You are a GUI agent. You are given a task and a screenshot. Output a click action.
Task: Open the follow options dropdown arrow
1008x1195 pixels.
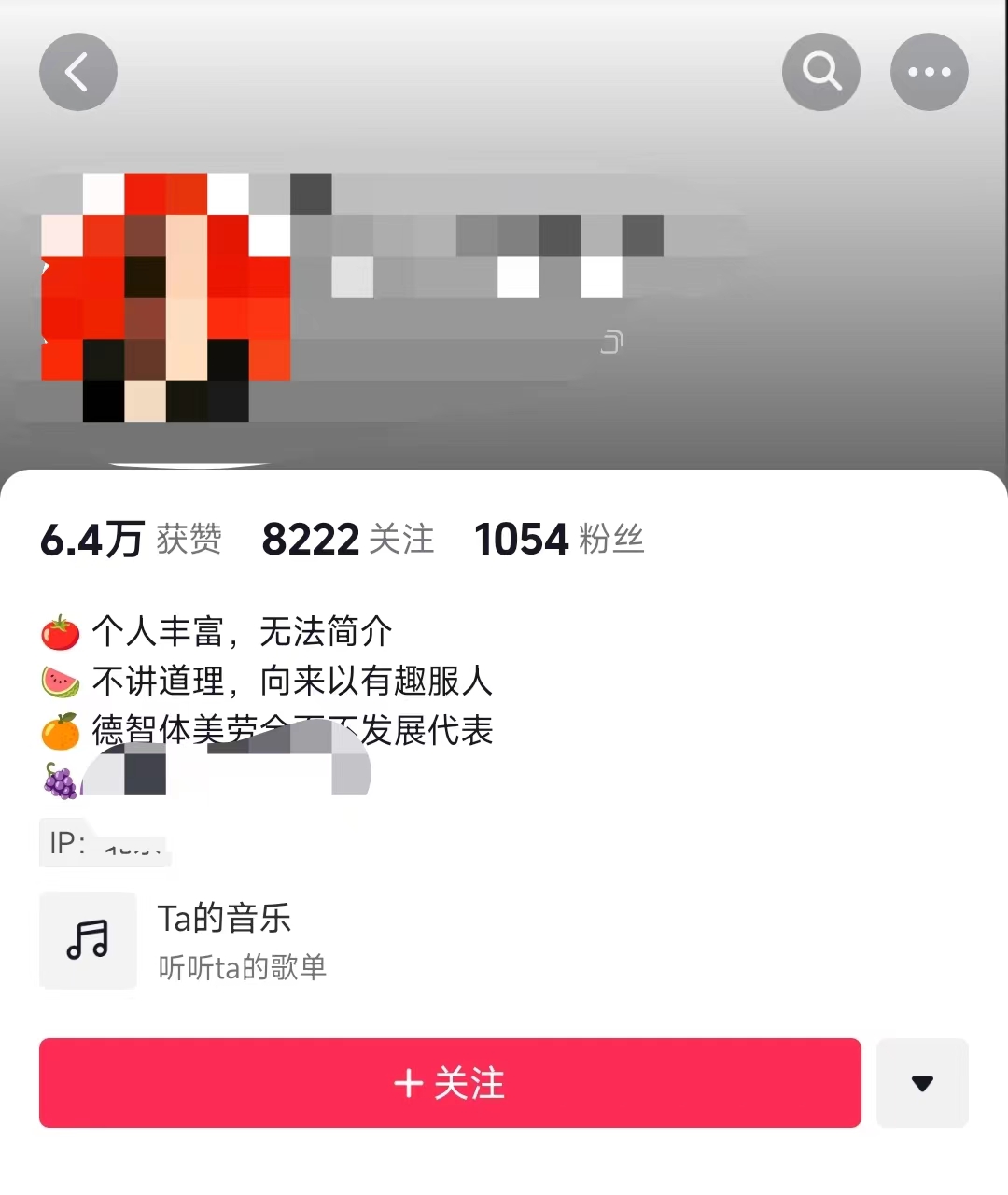coord(922,1083)
